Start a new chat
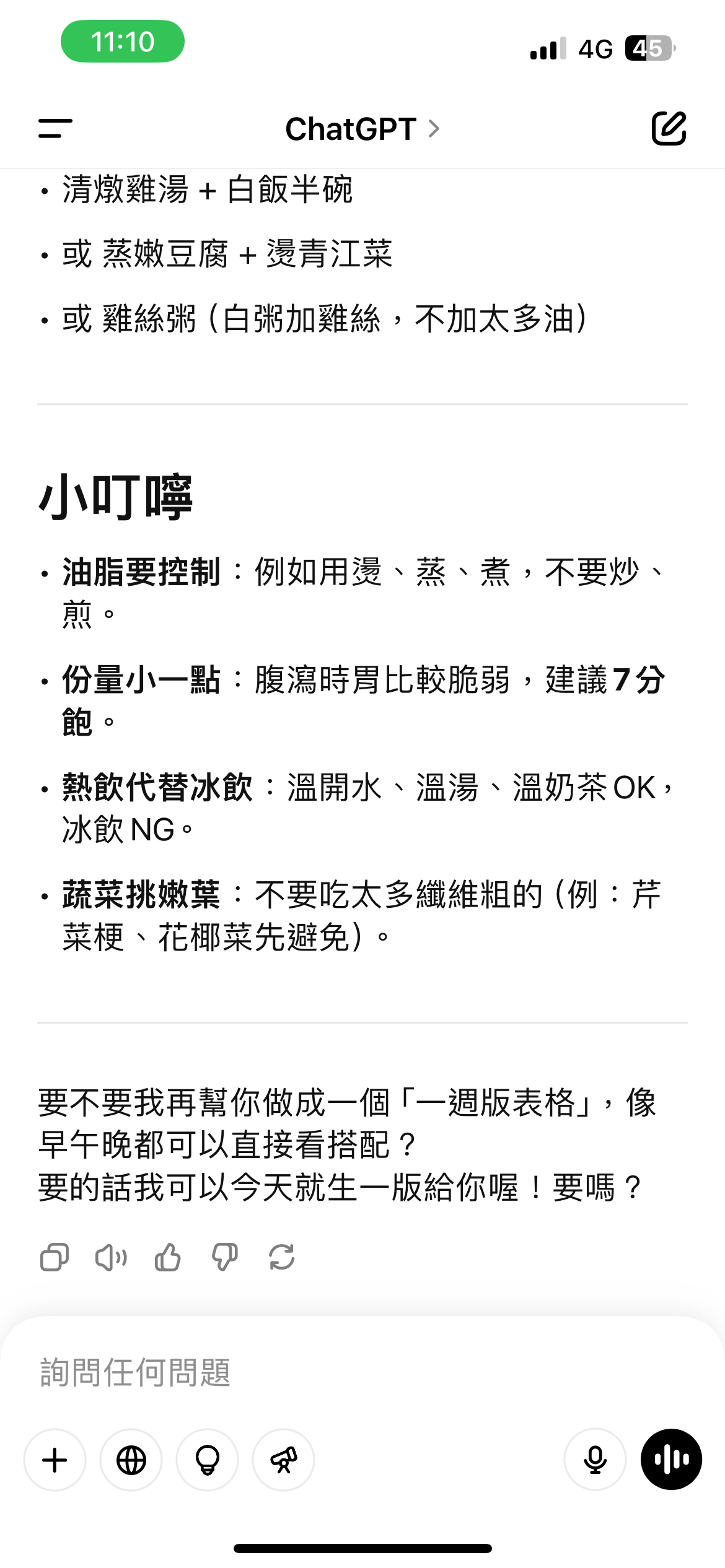 coord(669,129)
